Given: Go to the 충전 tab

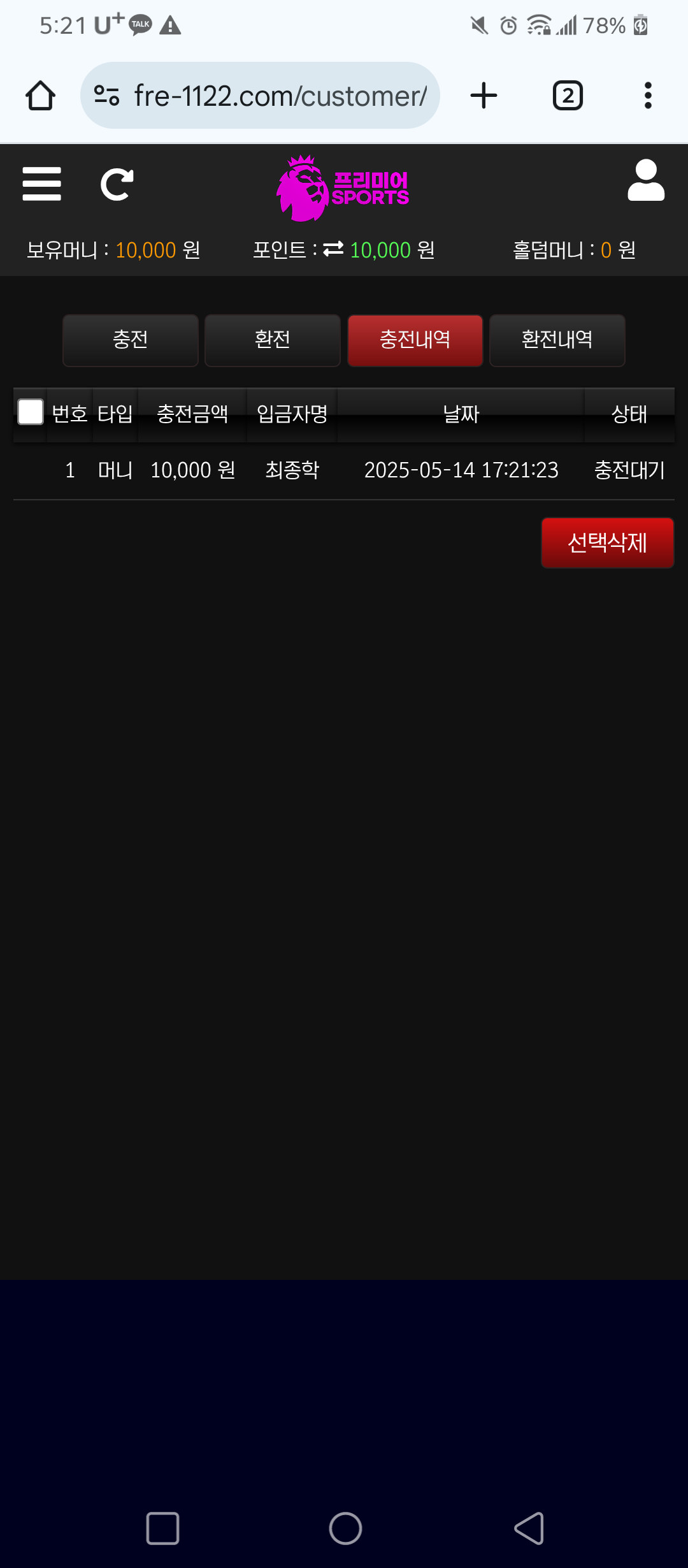Looking at the screenshot, I should pyautogui.click(x=131, y=340).
